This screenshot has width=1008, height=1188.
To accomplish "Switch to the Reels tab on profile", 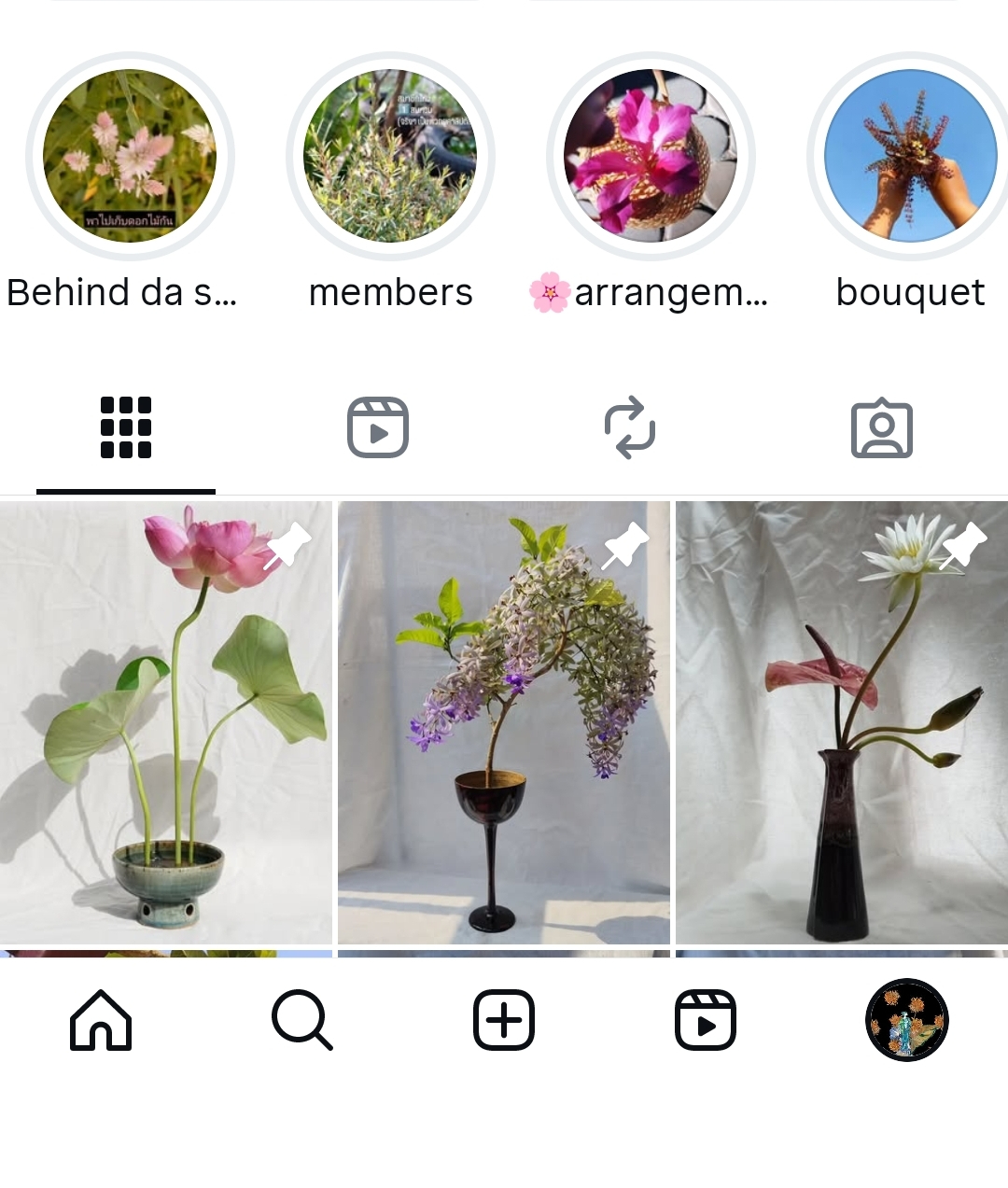I will 378,428.
